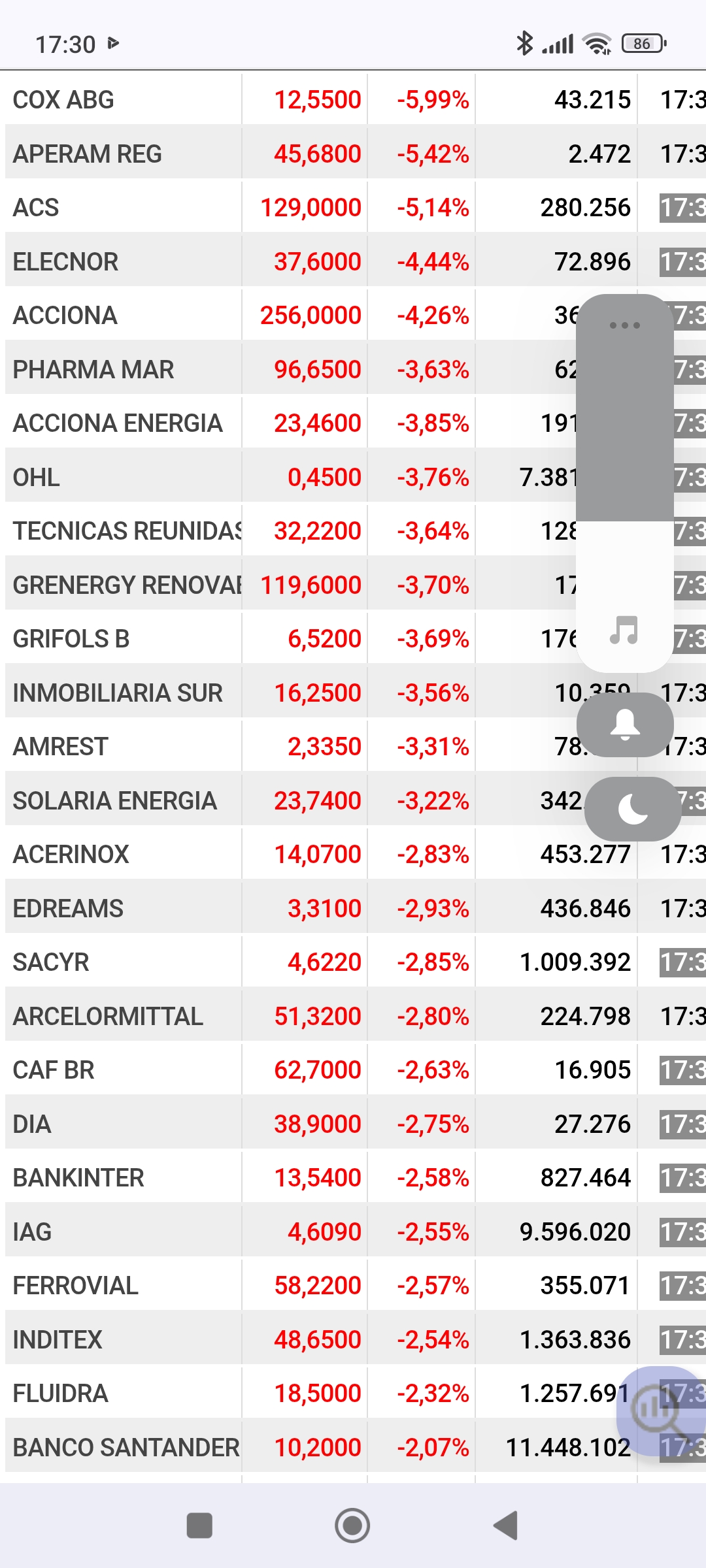This screenshot has height=1568, width=706.
Task: Tap the media volume slider
Action: point(624,483)
